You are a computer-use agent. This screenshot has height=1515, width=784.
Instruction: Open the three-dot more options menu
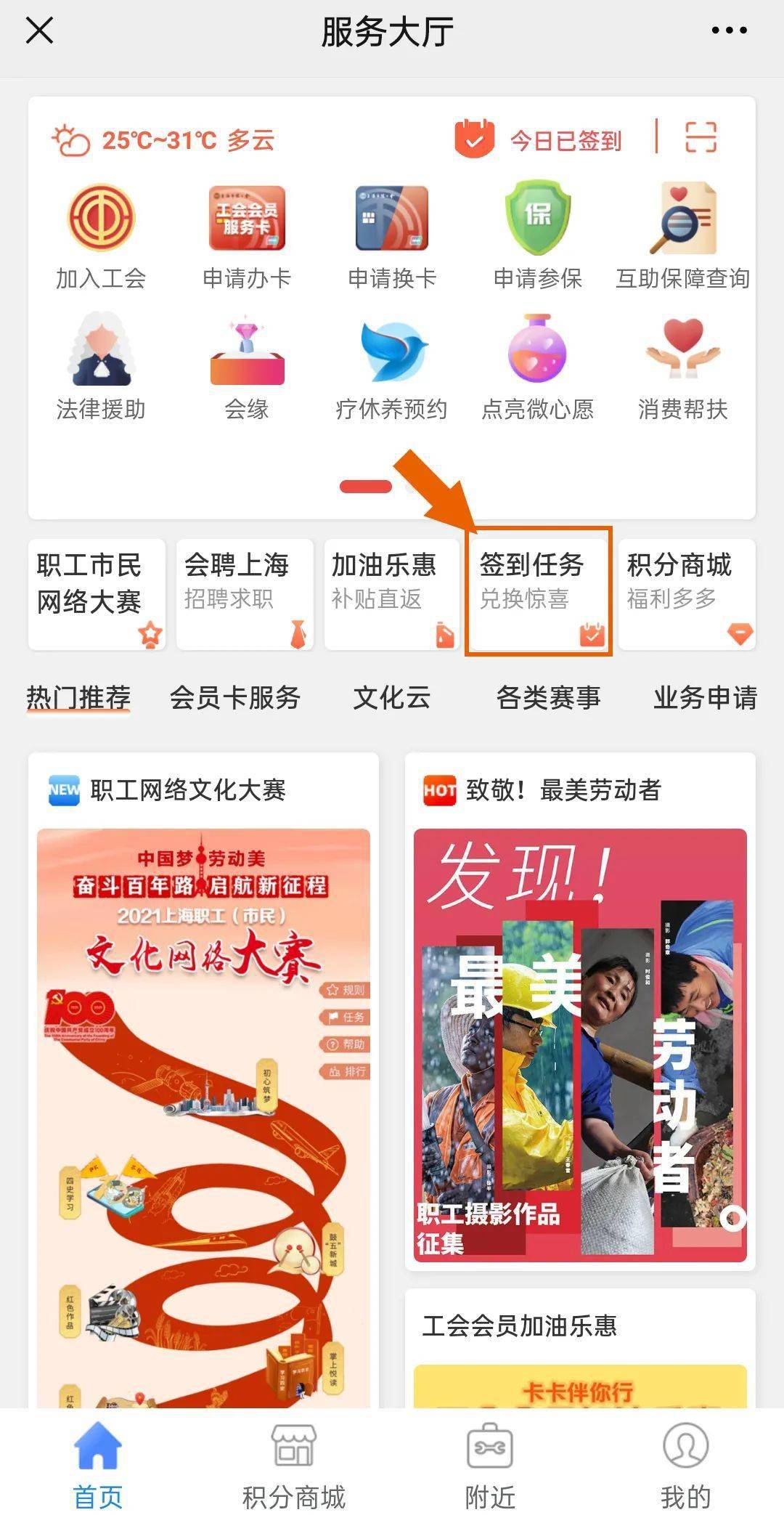click(x=729, y=31)
